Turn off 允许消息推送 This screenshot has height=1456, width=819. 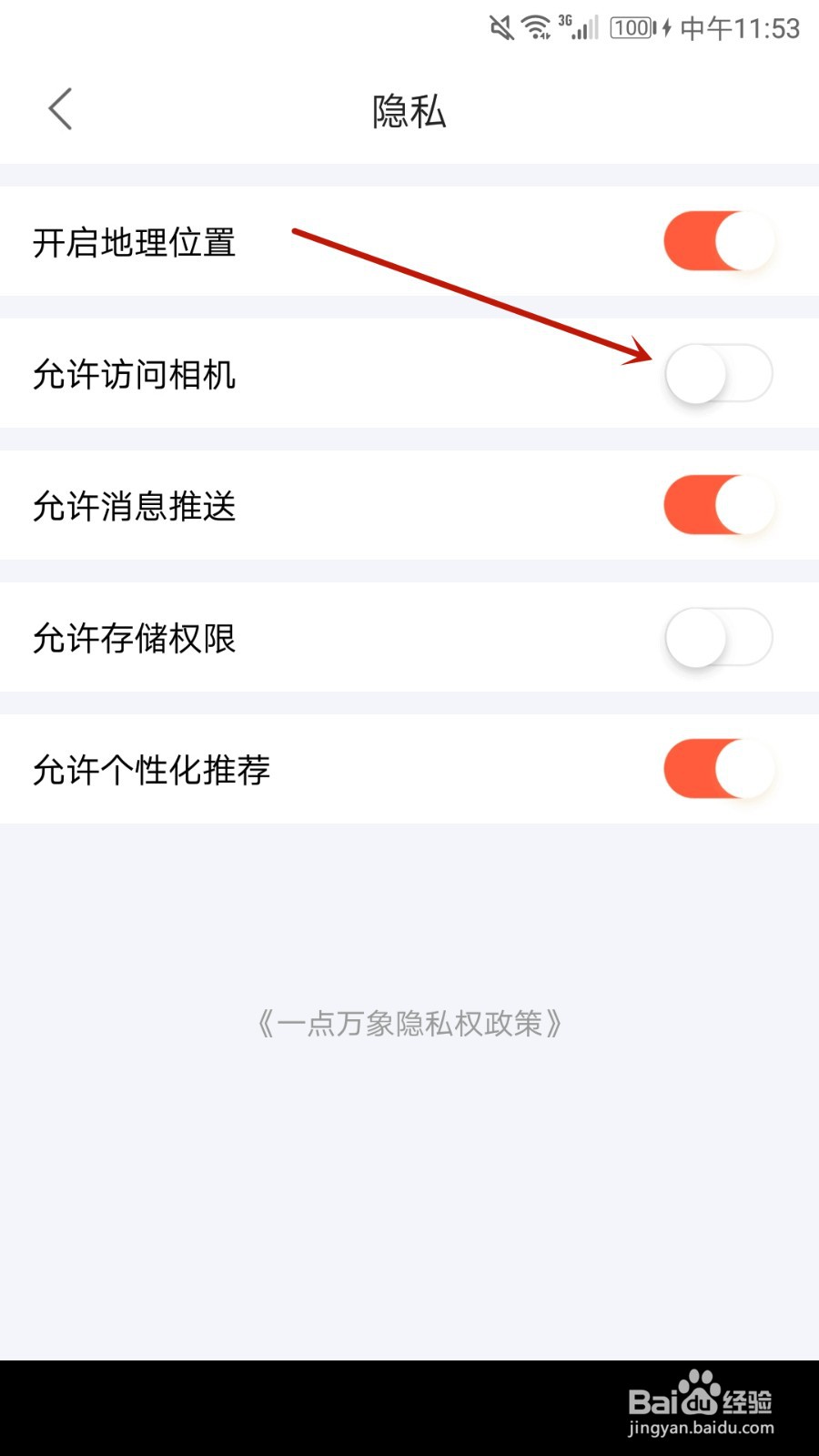coord(718,505)
